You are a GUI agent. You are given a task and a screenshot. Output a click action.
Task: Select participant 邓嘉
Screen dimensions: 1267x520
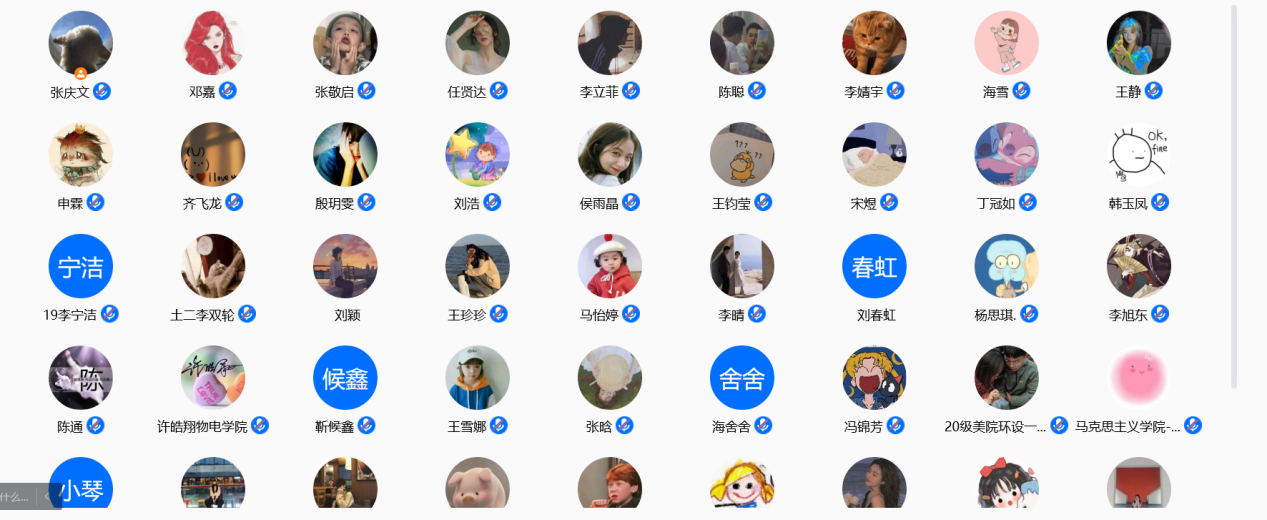[x=213, y=43]
